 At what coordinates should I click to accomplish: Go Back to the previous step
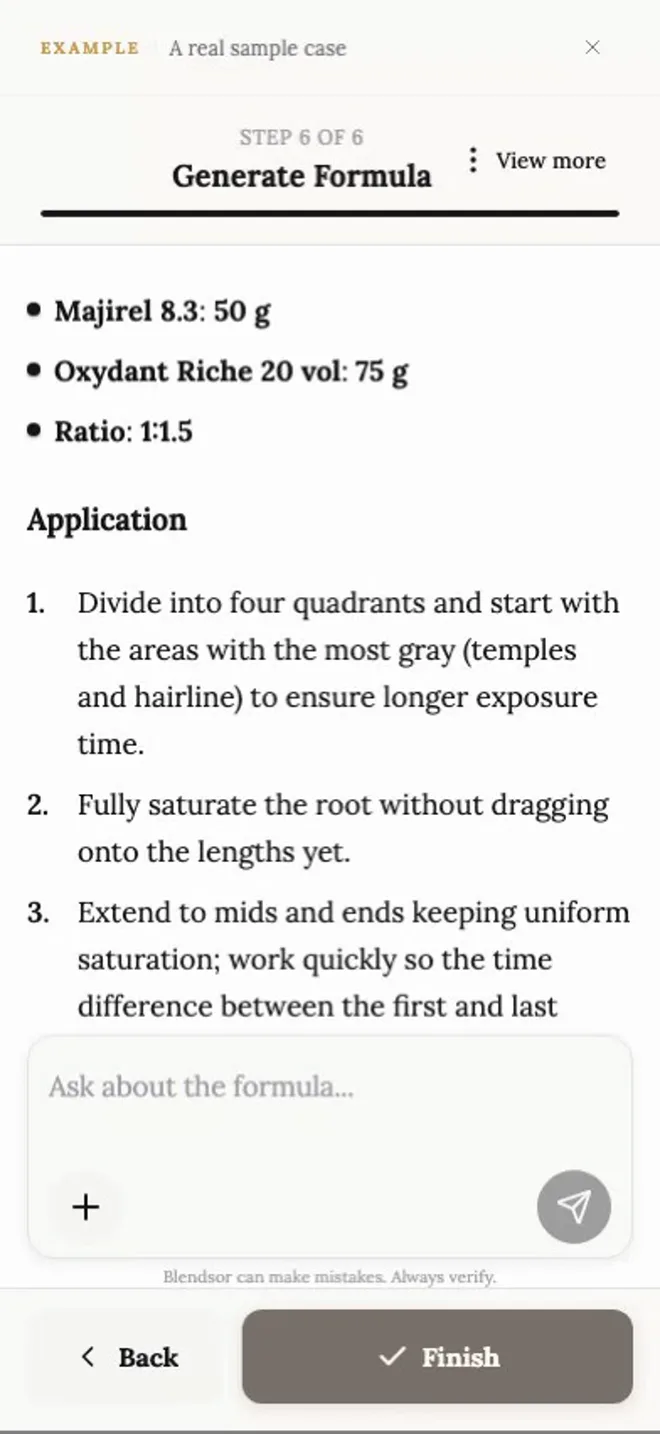130,1357
